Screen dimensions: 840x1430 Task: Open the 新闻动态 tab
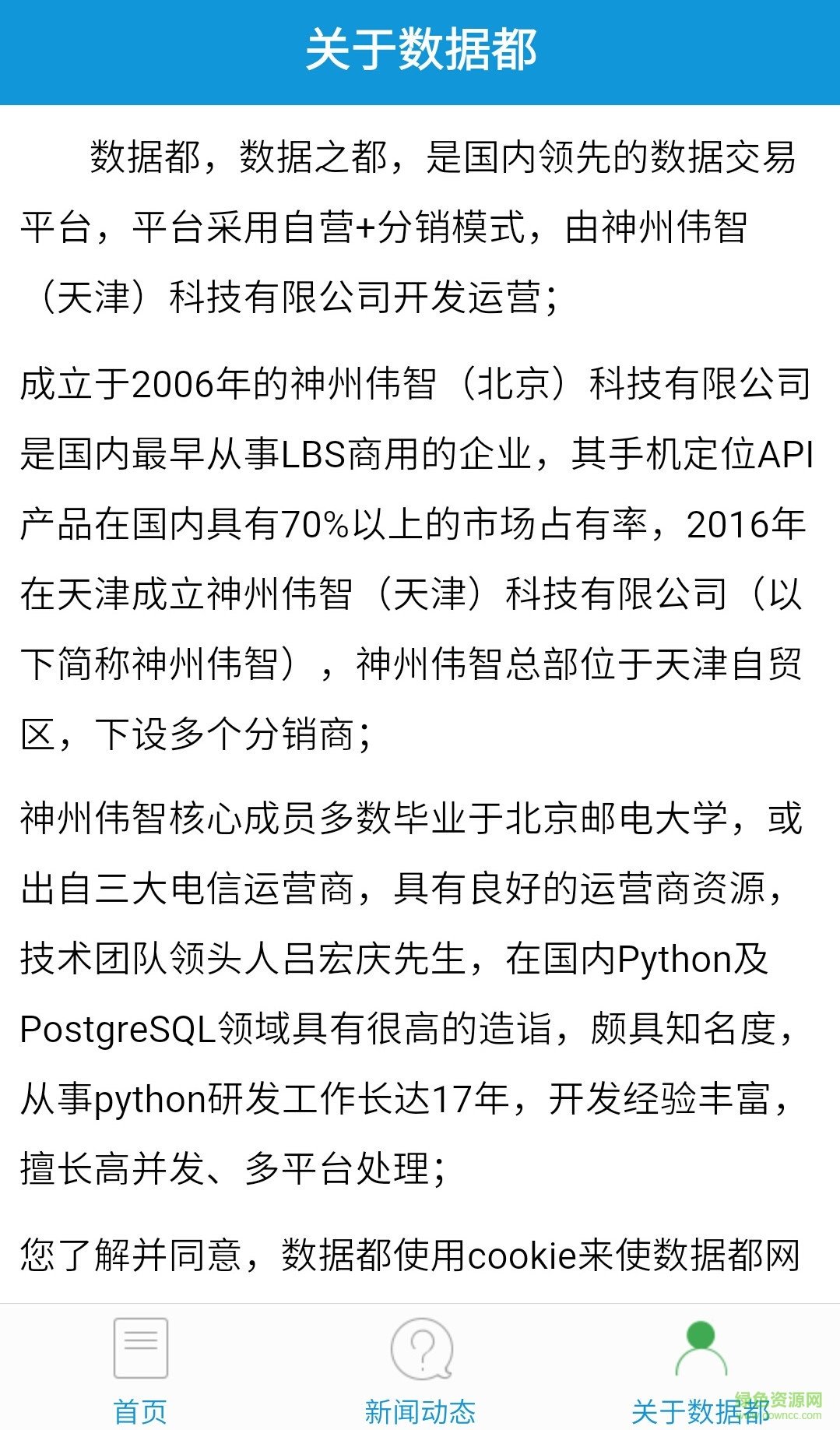coord(420,1369)
